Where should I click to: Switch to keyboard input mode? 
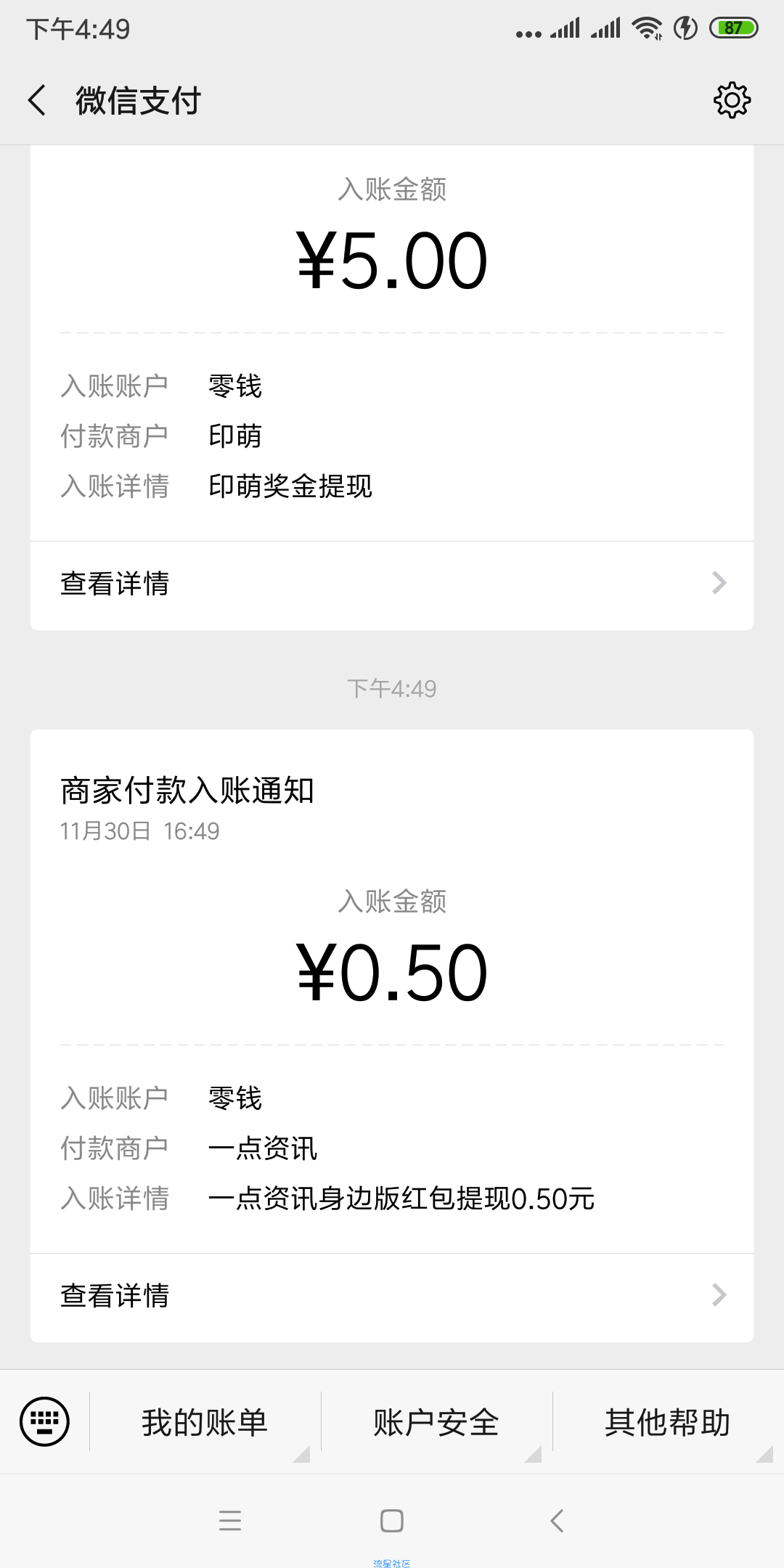click(x=45, y=1421)
